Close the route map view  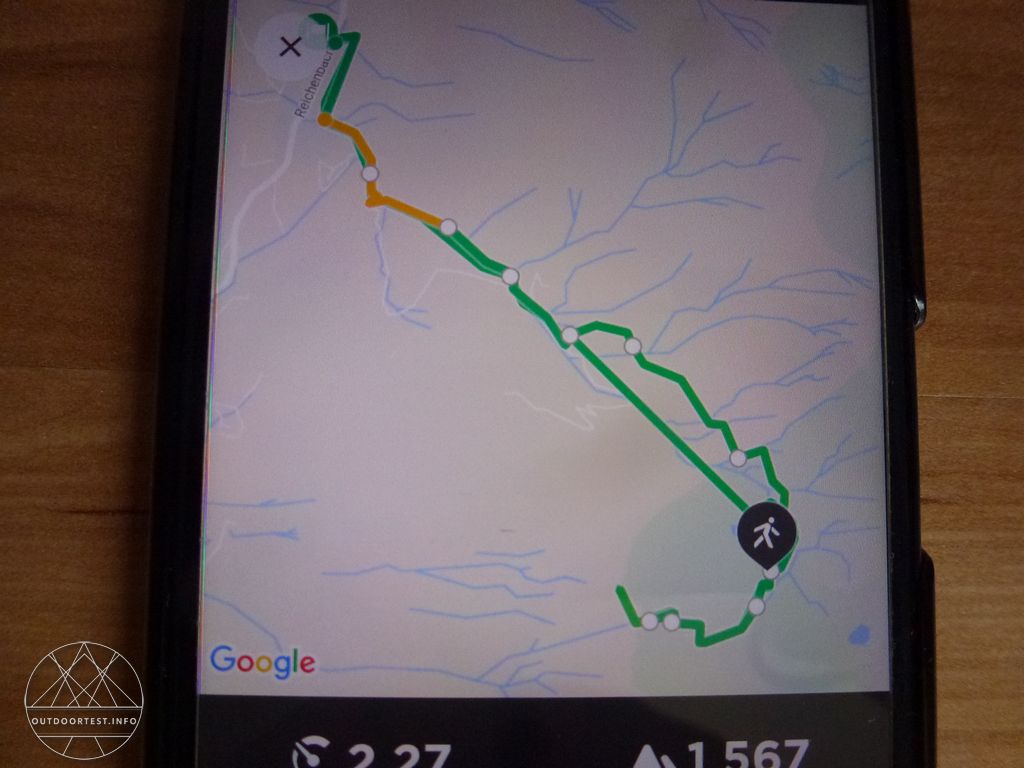pyautogui.click(x=290, y=46)
